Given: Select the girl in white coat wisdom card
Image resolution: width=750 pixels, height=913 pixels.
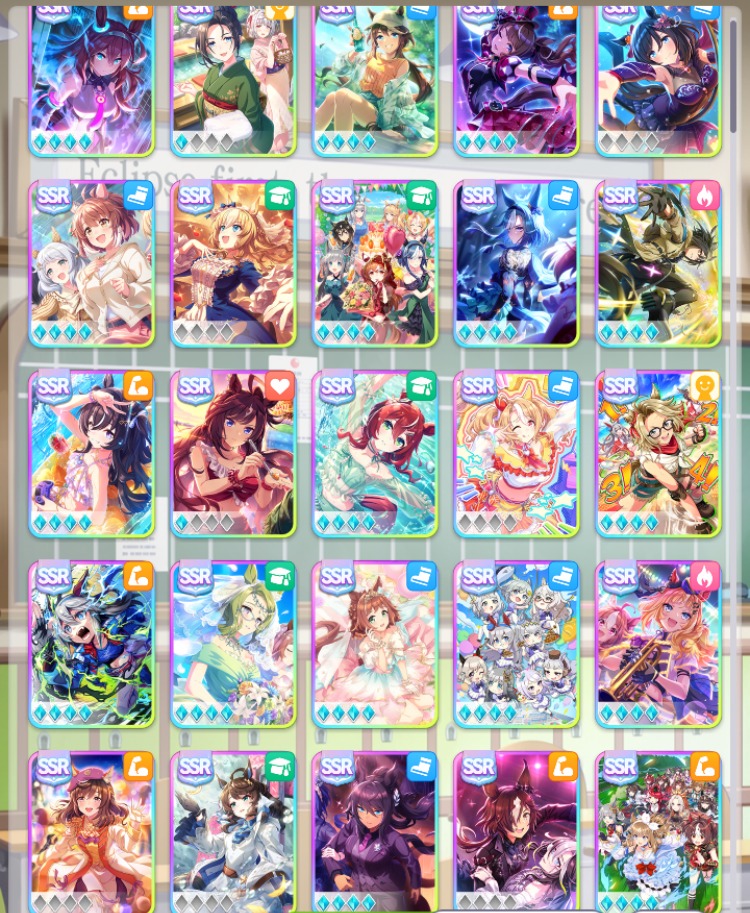Looking at the screenshot, I should (233, 832).
